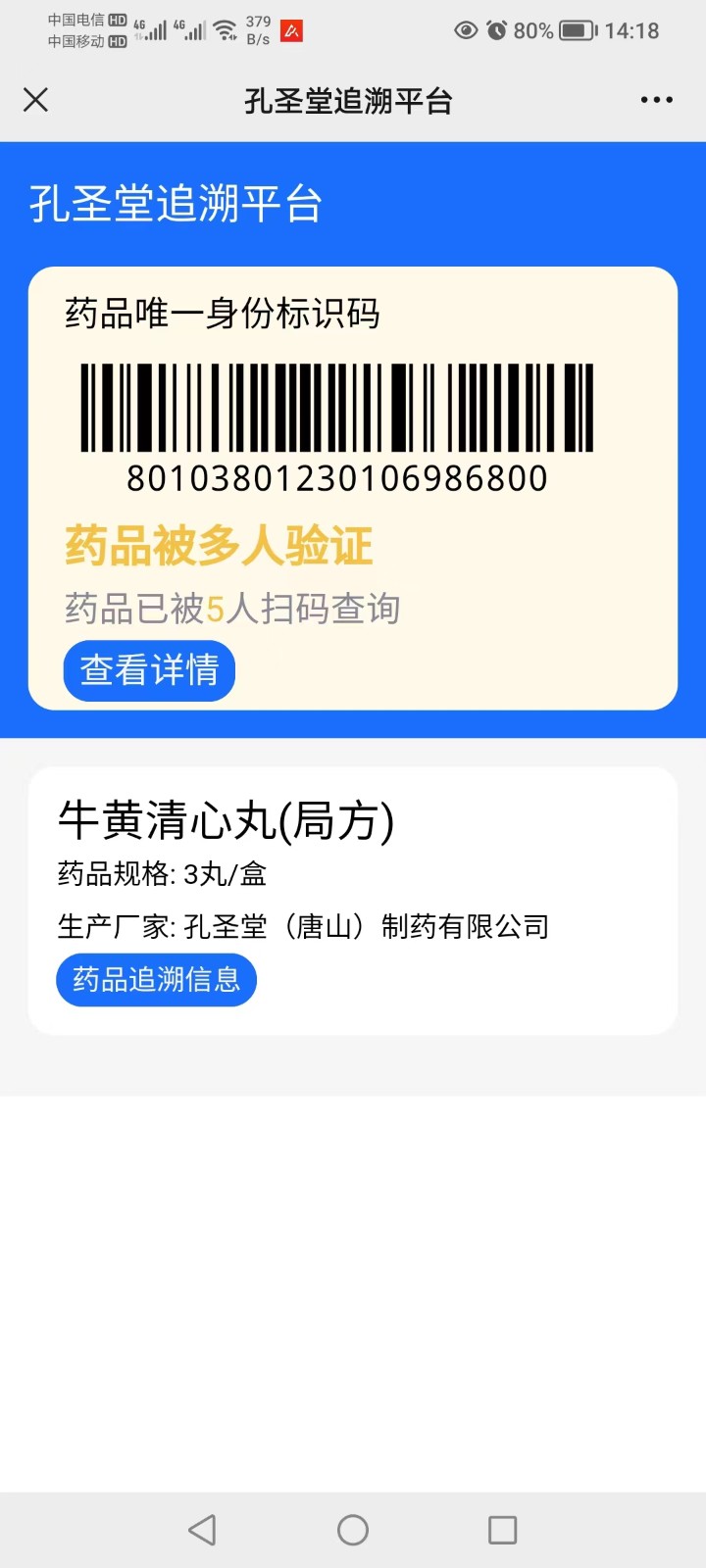Open the three-dot overflow menu
The image size is (706, 1568).
[x=655, y=100]
